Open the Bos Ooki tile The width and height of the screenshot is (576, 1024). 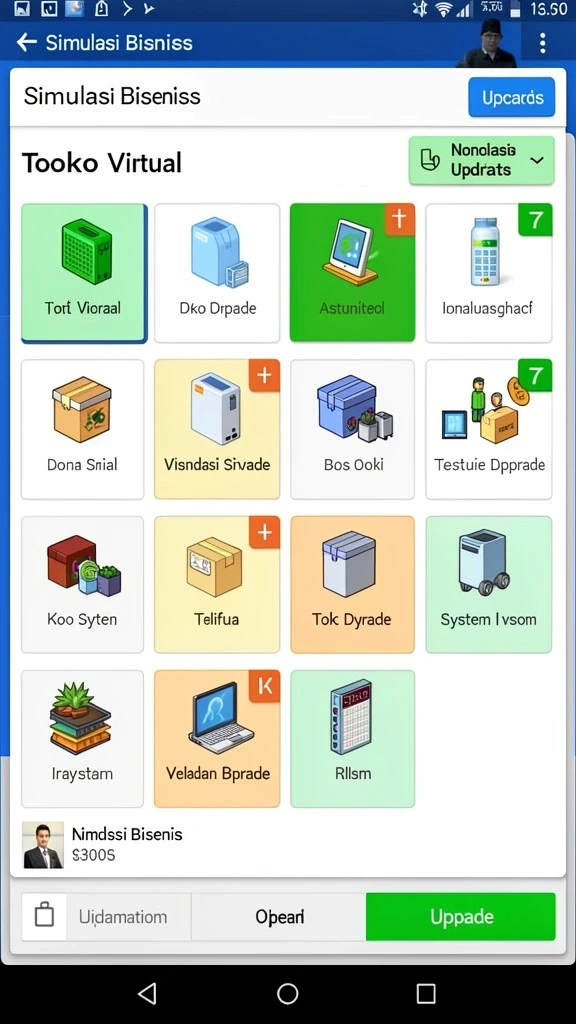(x=352, y=429)
